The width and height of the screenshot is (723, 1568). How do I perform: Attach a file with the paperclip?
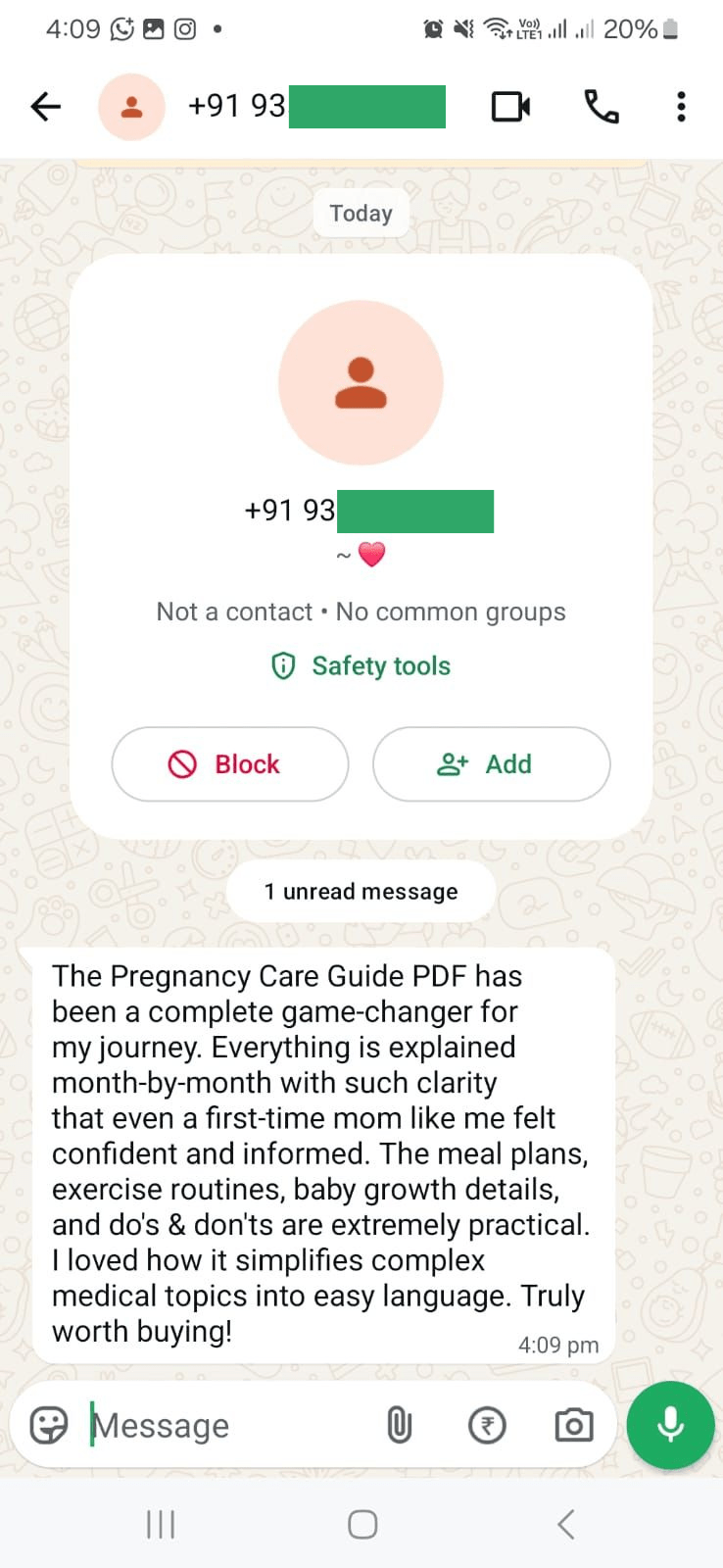pos(400,1425)
